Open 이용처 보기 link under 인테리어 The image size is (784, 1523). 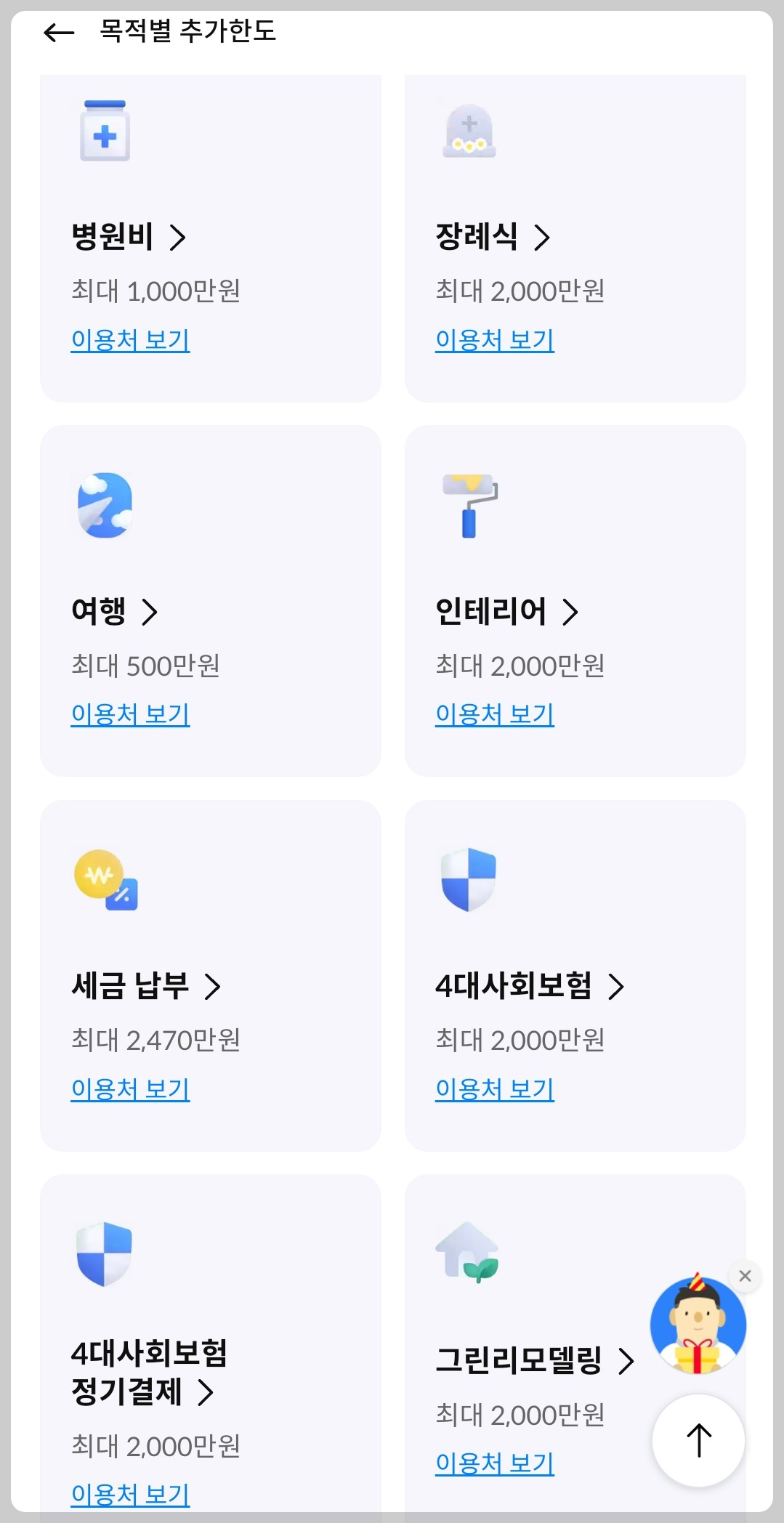495,714
